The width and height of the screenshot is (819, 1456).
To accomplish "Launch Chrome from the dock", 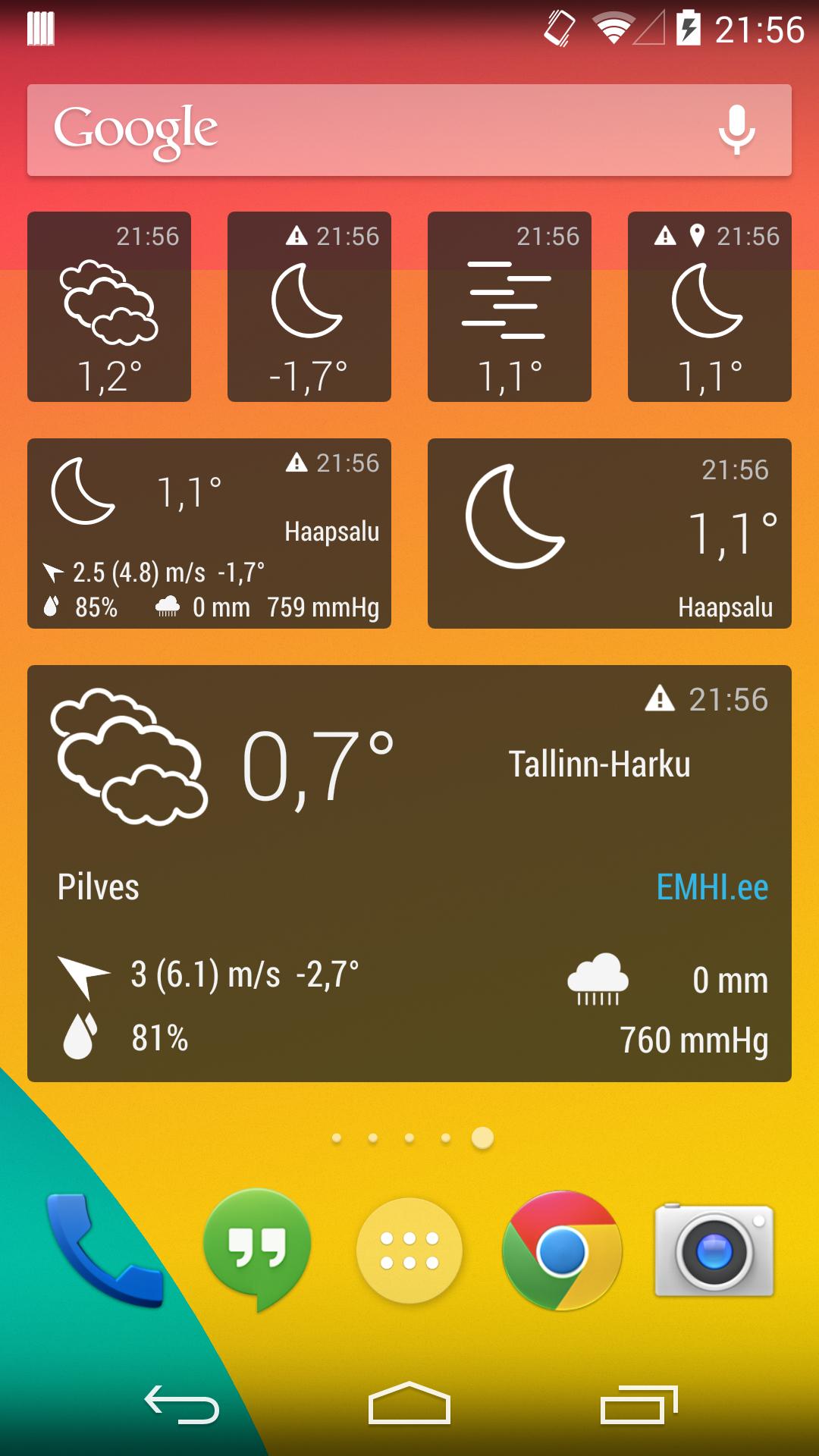I will [560, 1251].
